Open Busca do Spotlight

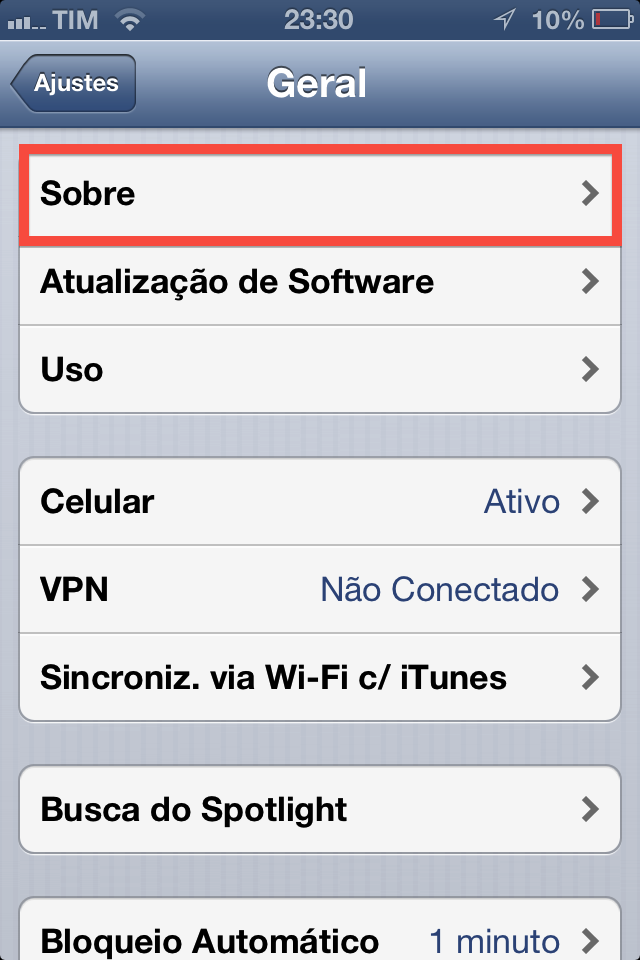pos(320,809)
